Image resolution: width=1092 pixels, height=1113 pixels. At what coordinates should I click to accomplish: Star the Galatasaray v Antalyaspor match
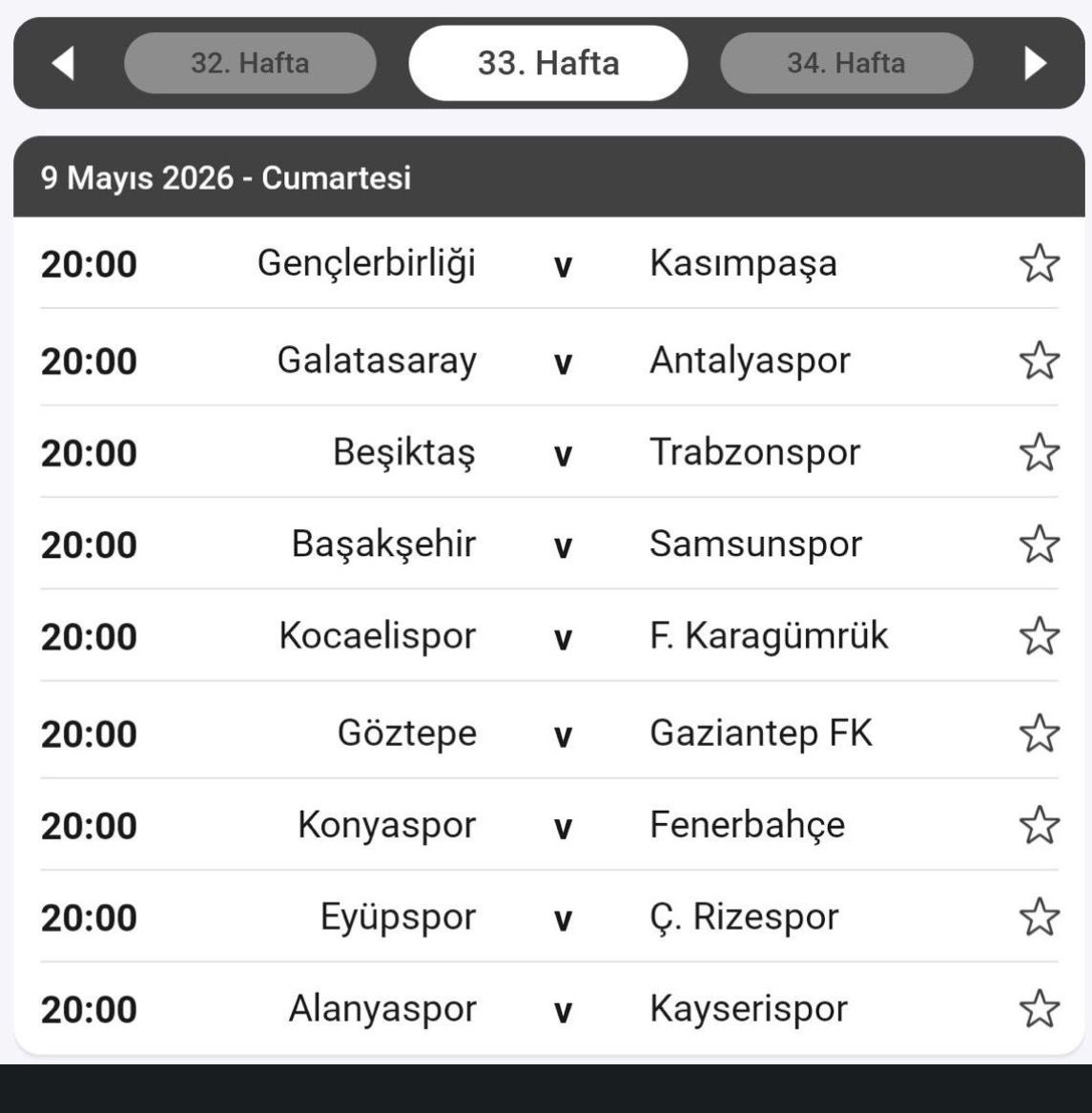click(x=1040, y=359)
